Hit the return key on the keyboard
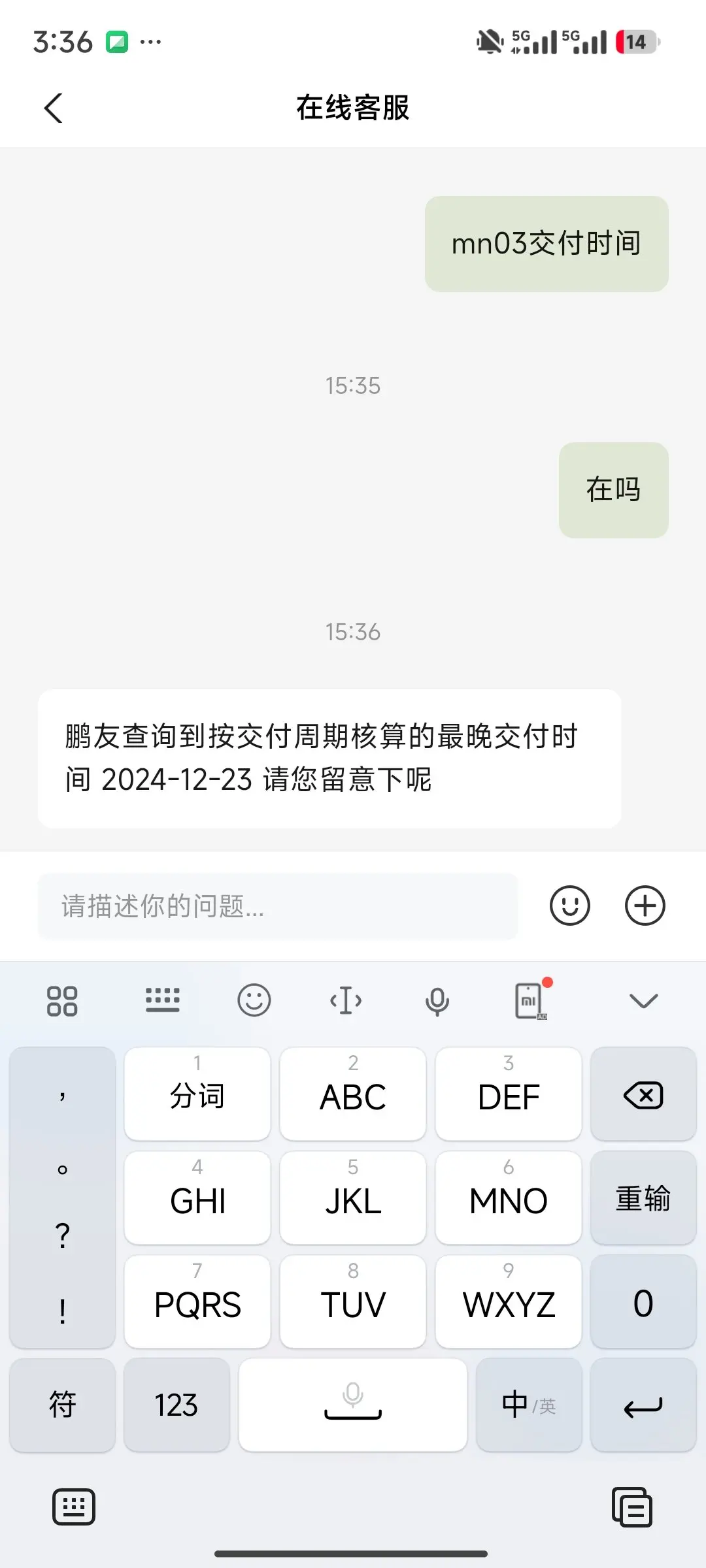This screenshot has width=706, height=1568. click(643, 1405)
